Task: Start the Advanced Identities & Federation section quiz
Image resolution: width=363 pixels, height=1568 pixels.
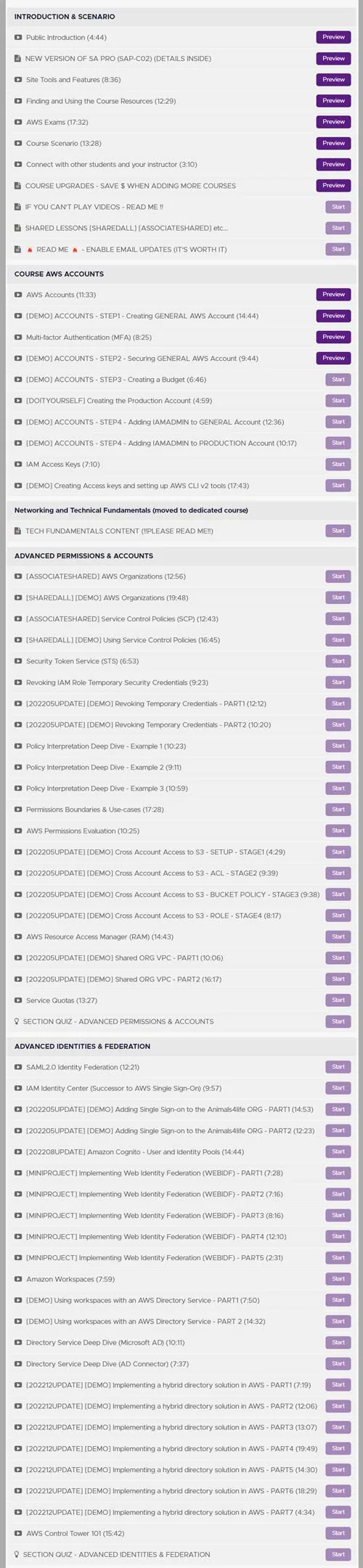Action: (338, 1554)
